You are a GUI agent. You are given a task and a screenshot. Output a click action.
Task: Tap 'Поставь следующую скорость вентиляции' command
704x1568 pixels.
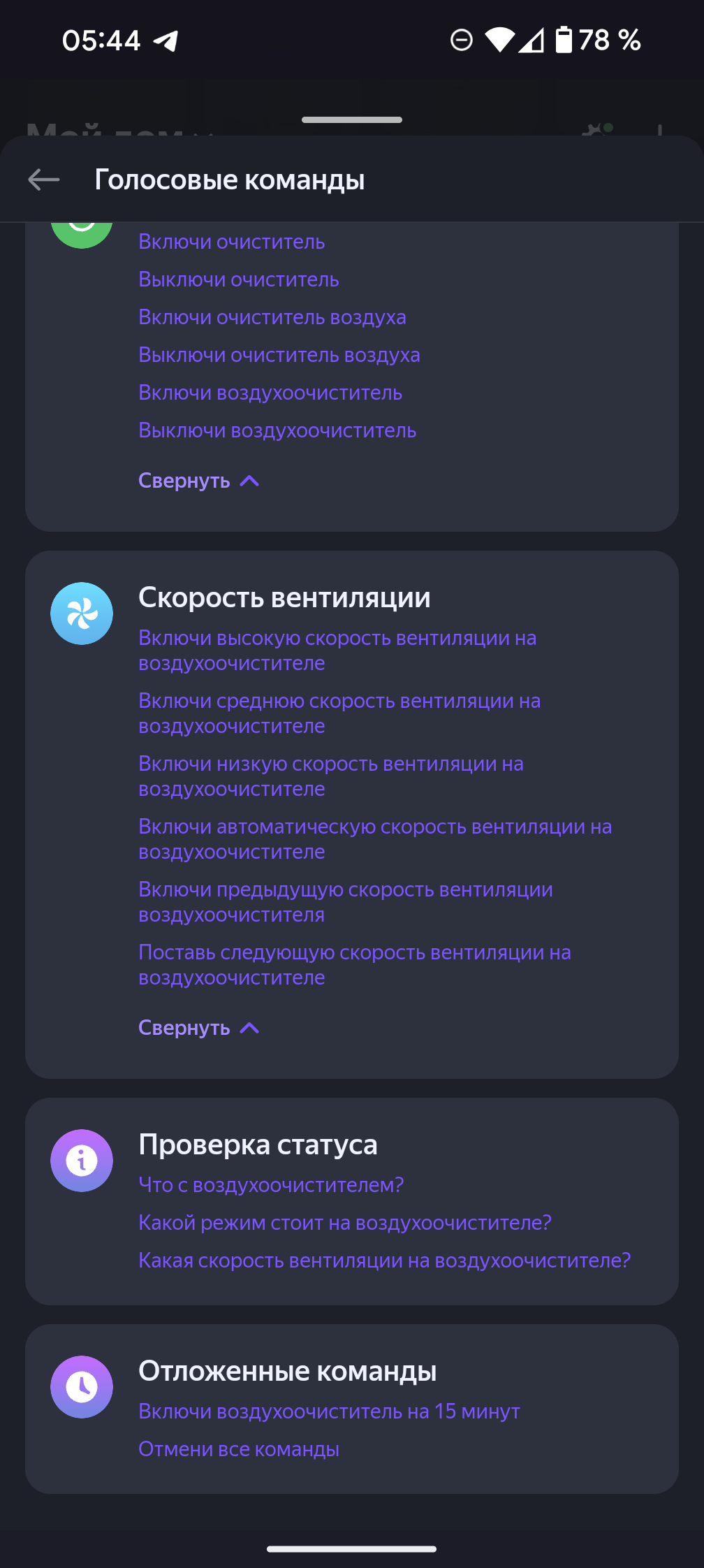pyautogui.click(x=355, y=965)
